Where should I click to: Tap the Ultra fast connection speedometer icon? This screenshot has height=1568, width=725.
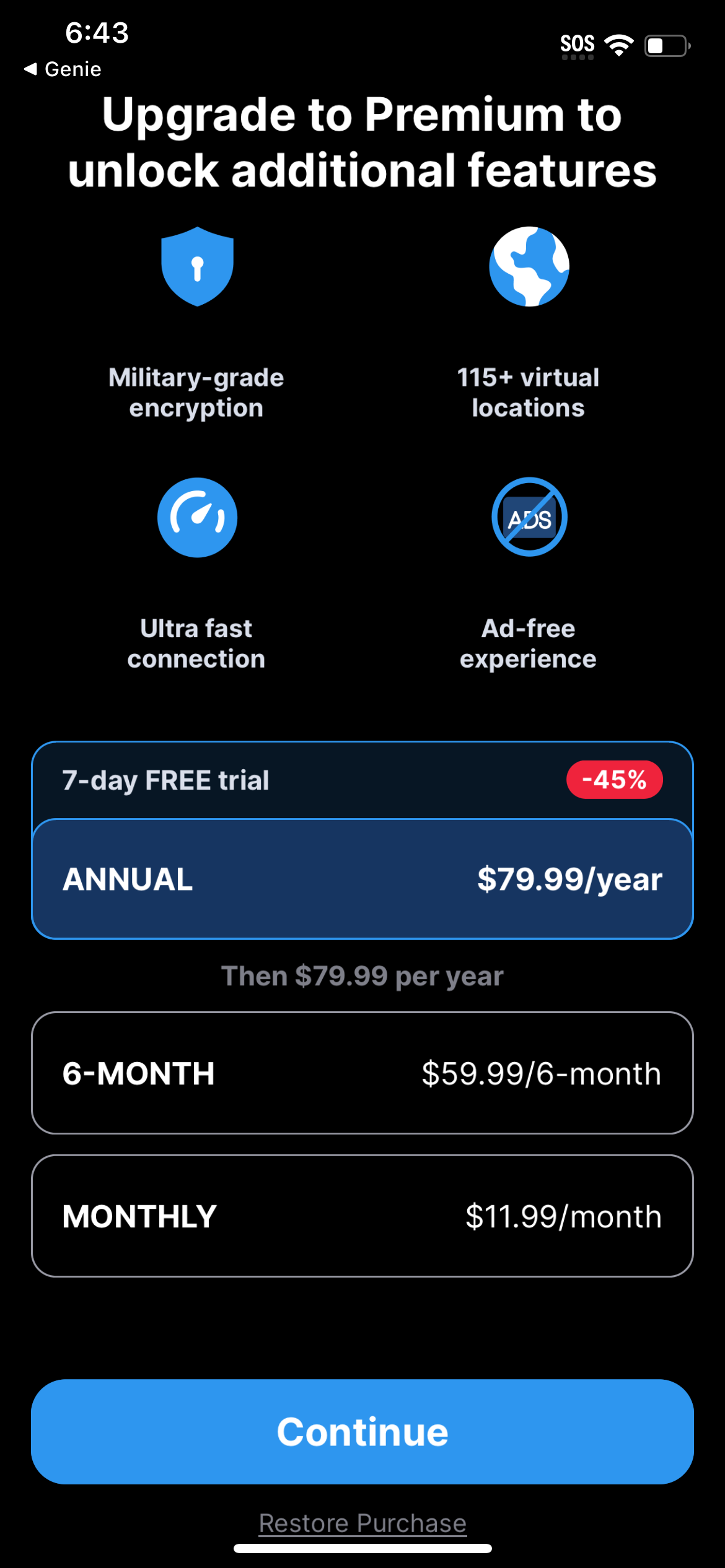click(197, 518)
